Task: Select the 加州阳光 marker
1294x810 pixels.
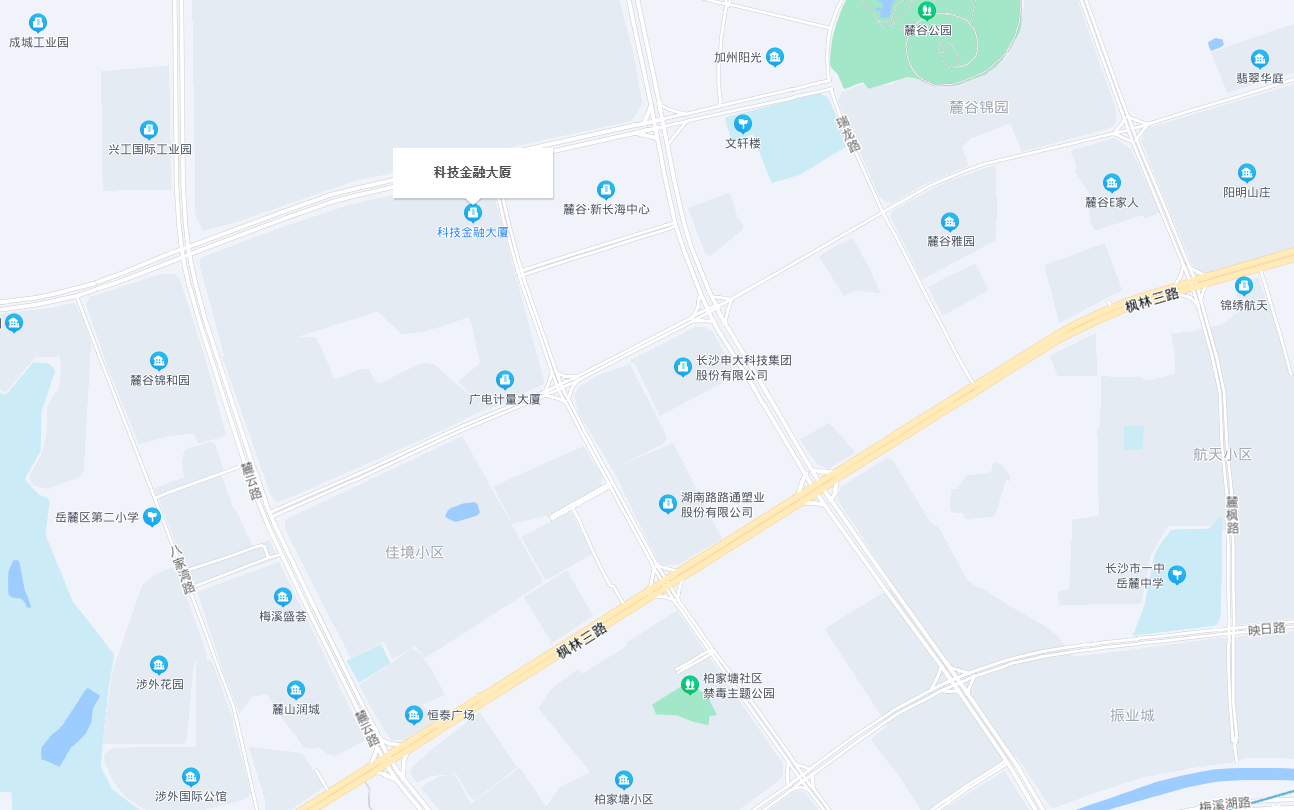Action: click(775, 57)
